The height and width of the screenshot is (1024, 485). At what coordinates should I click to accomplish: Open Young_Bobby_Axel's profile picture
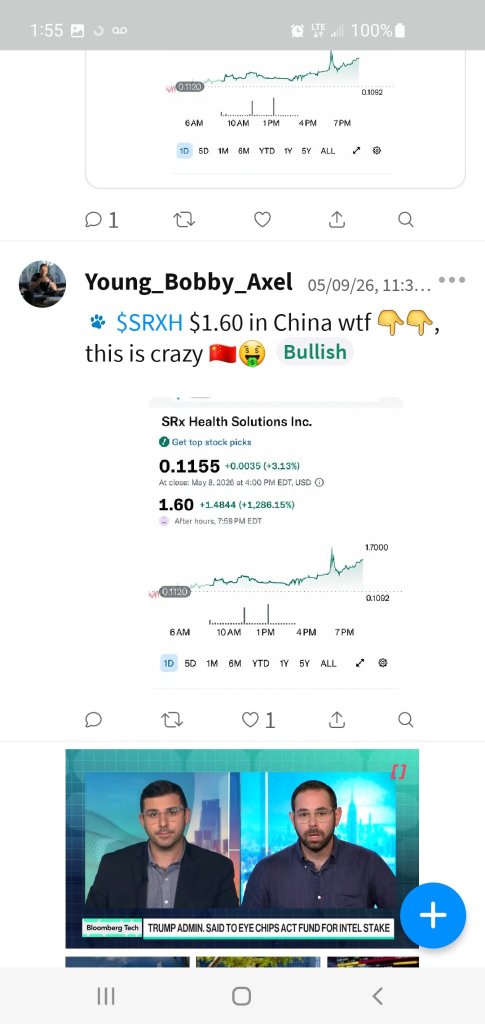(x=42, y=284)
